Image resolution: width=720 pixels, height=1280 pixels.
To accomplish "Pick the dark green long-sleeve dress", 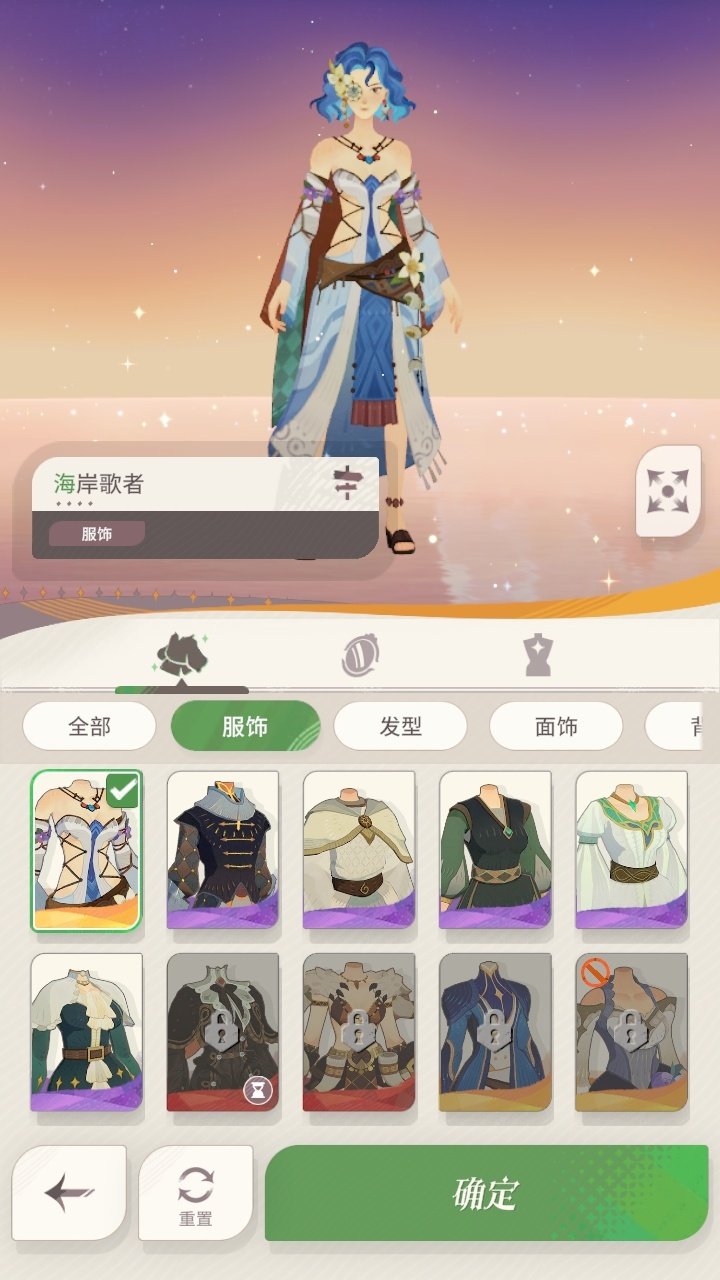I will click(494, 850).
